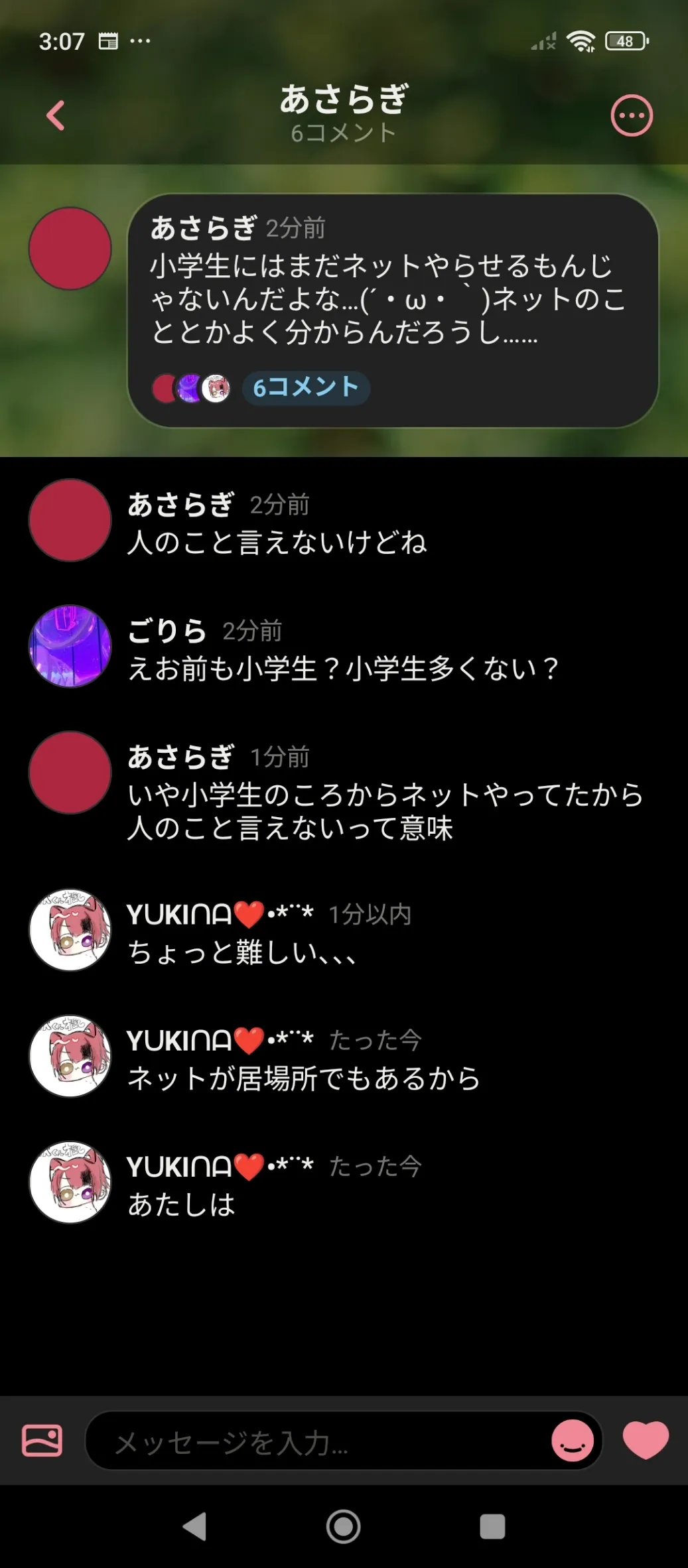Image resolution: width=688 pixels, height=1568 pixels.
Task: Open the emoji picker in message box
Action: click(573, 1441)
